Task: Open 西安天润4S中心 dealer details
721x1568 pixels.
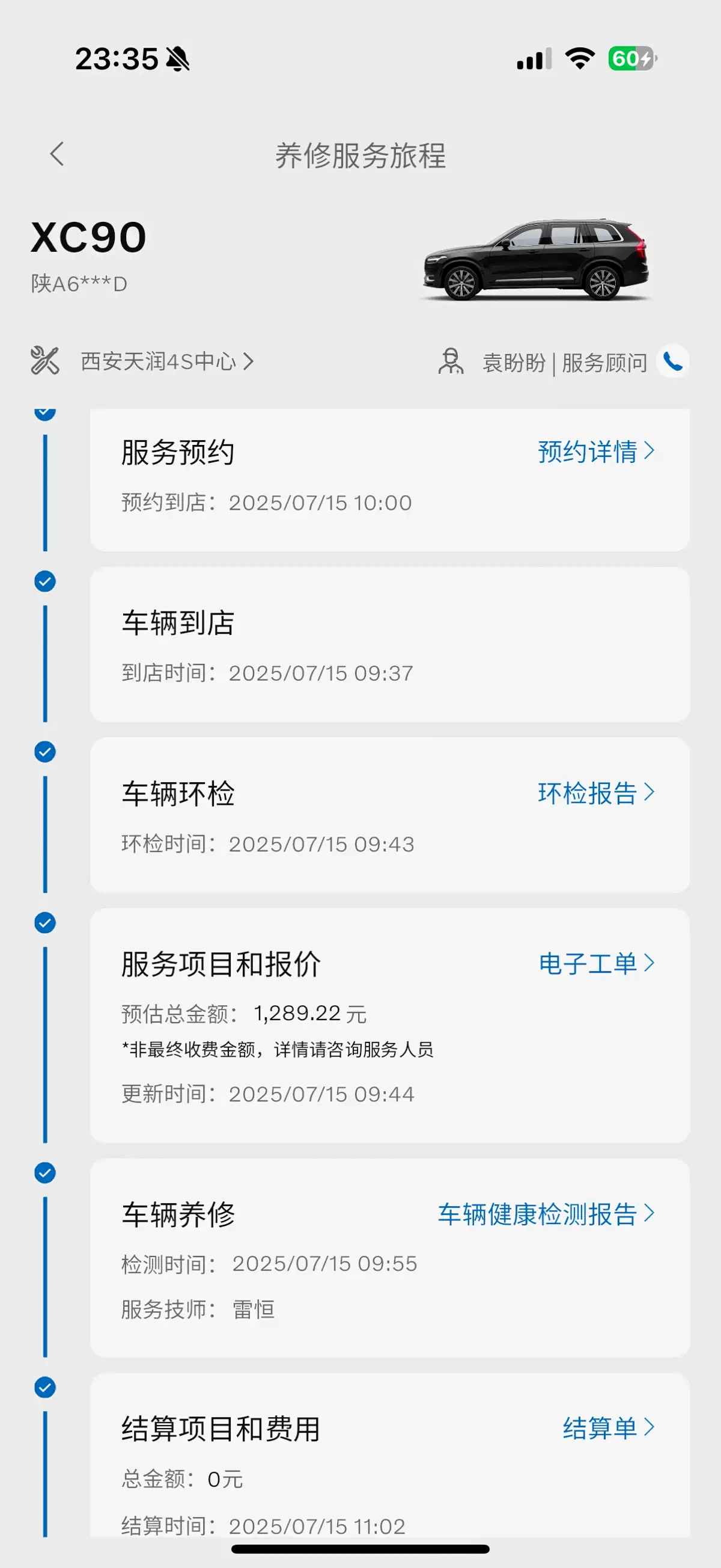Action: [x=166, y=361]
